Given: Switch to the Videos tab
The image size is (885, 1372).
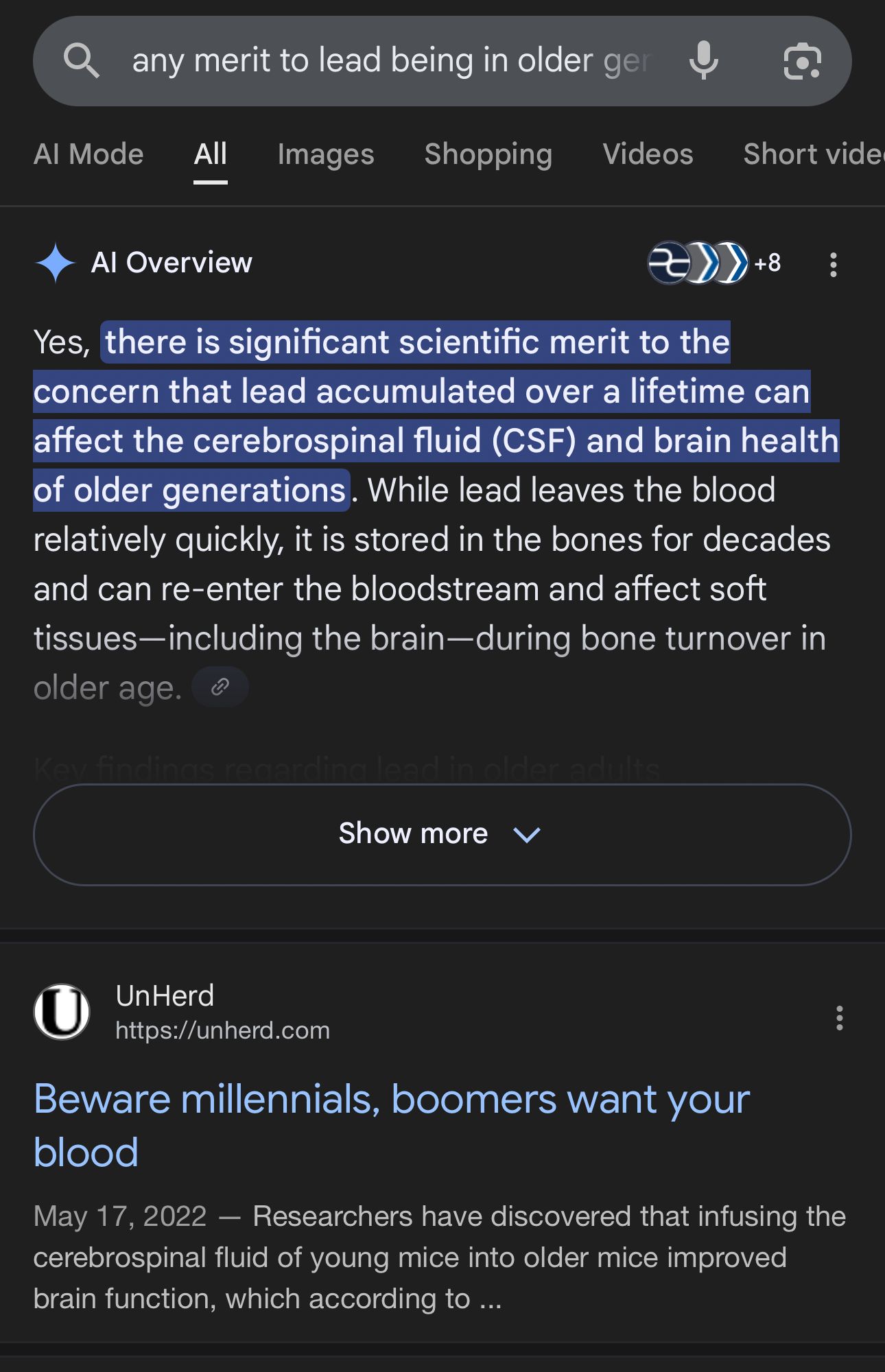Looking at the screenshot, I should [648, 154].
